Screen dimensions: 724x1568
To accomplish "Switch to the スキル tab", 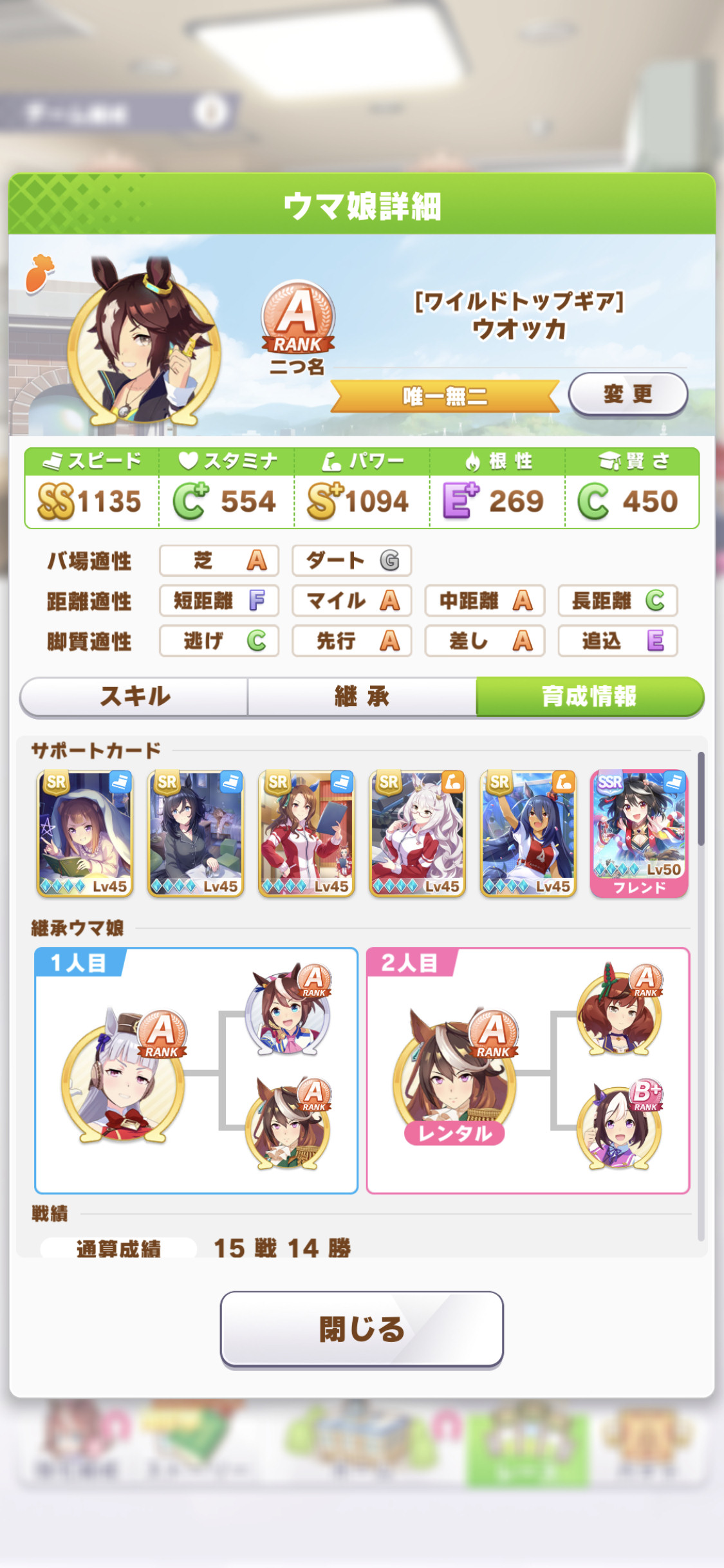I will (x=135, y=696).
